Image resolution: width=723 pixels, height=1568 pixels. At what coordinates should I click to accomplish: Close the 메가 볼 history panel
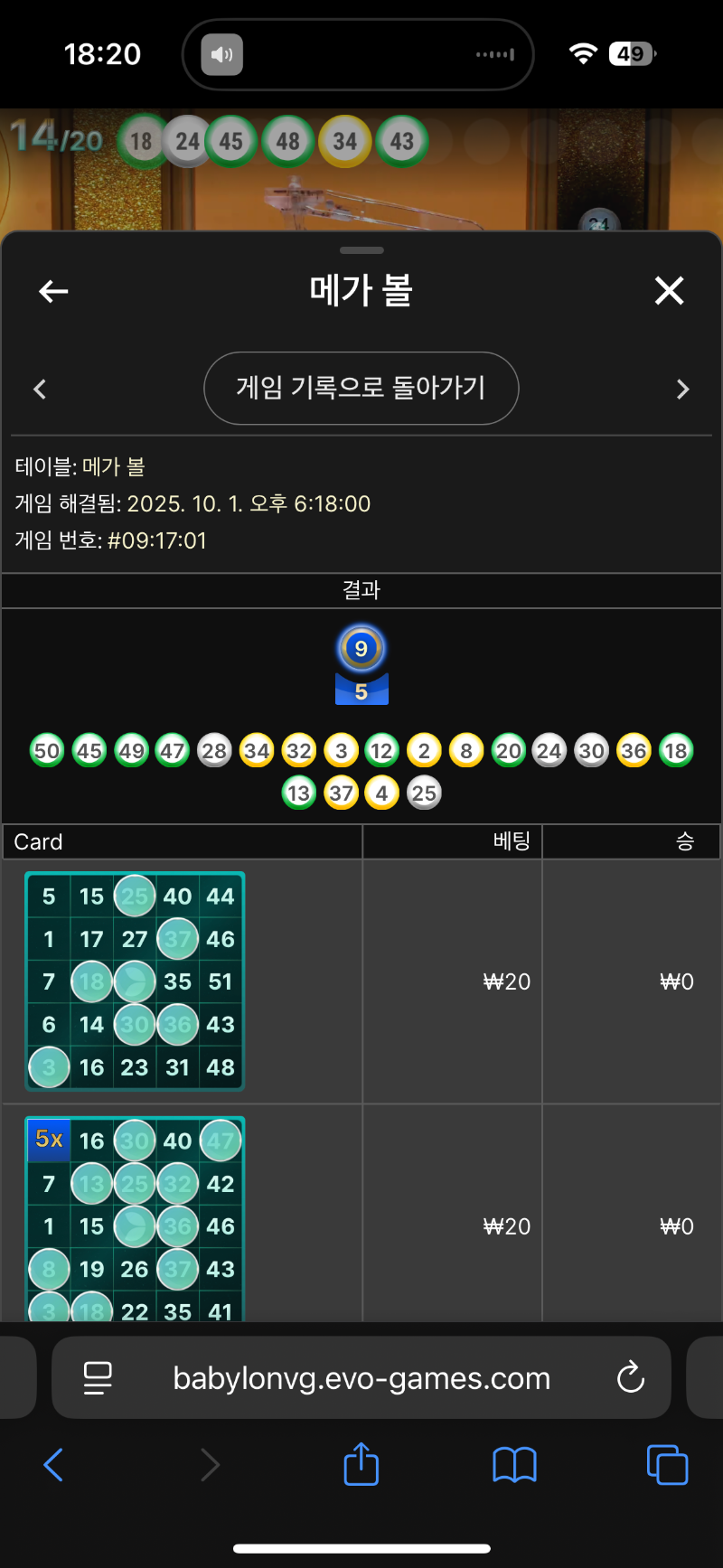pyautogui.click(x=669, y=291)
